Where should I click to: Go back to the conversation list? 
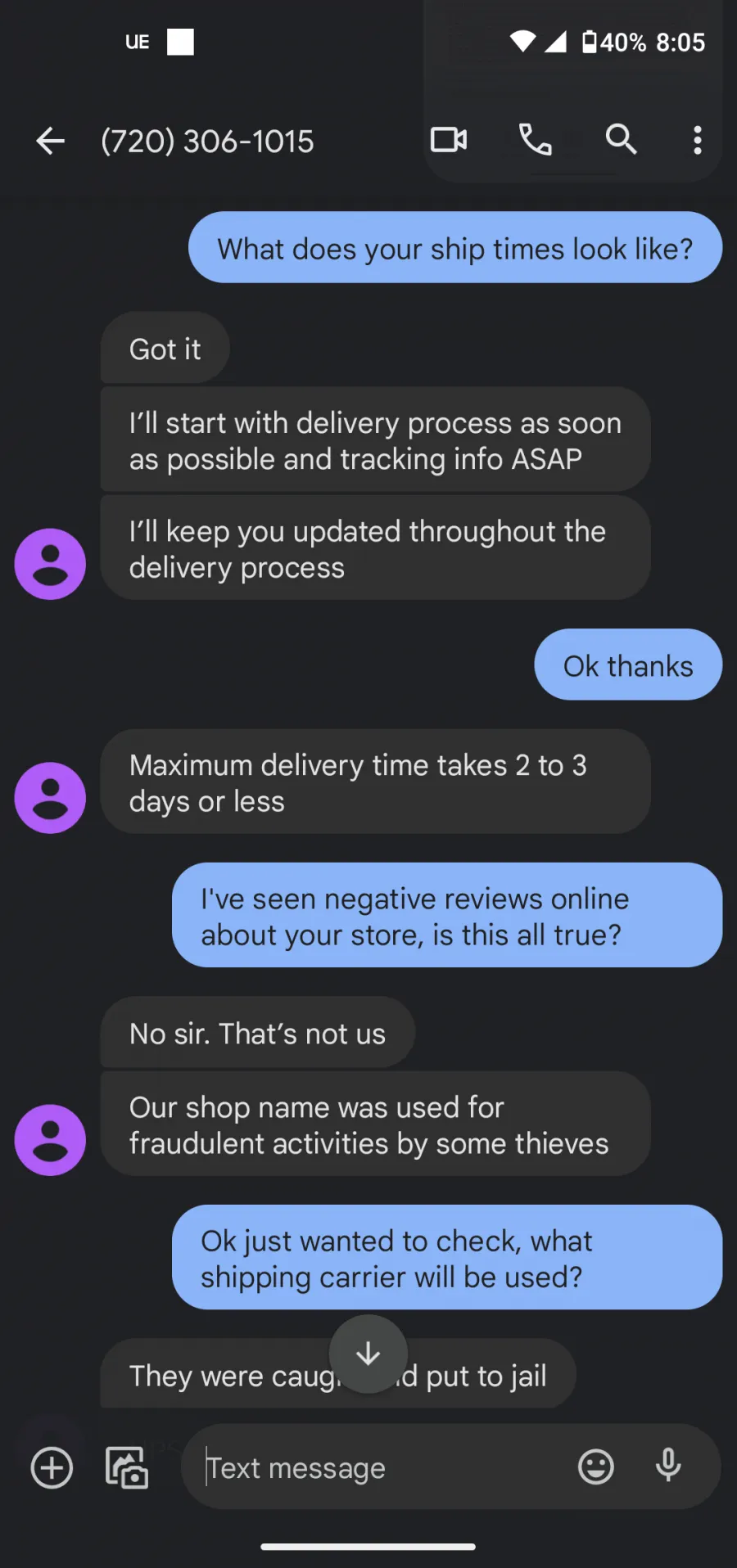[50, 141]
